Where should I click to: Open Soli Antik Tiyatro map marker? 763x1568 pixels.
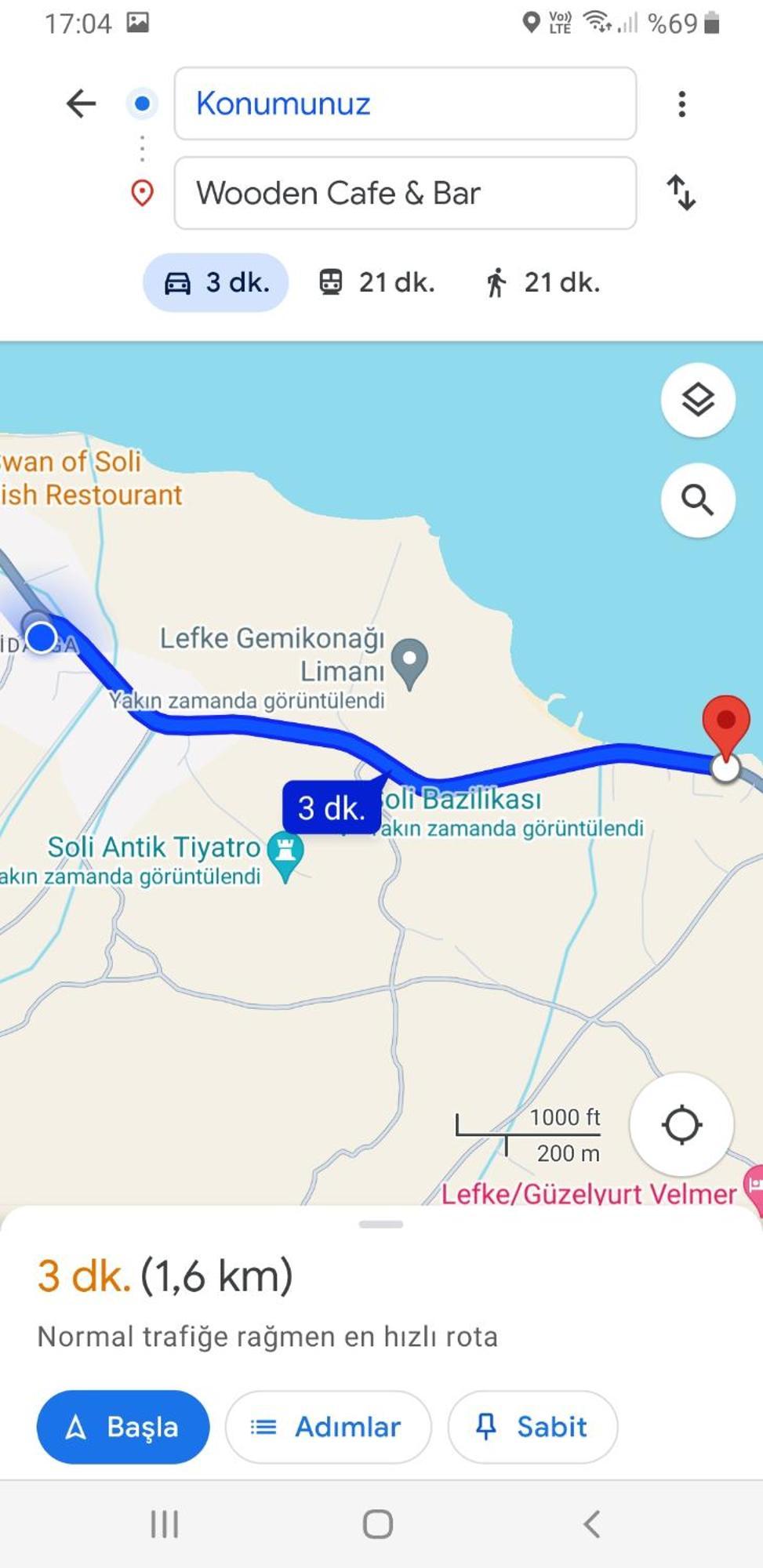(285, 851)
